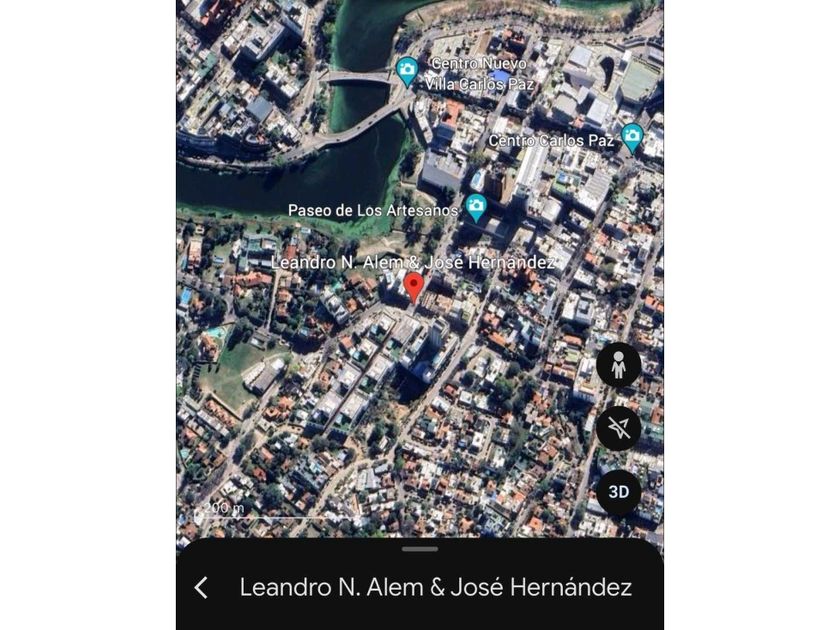The height and width of the screenshot is (630, 840).
Task: Select the Centro Carlos Paz photo marker
Action: pos(632,137)
